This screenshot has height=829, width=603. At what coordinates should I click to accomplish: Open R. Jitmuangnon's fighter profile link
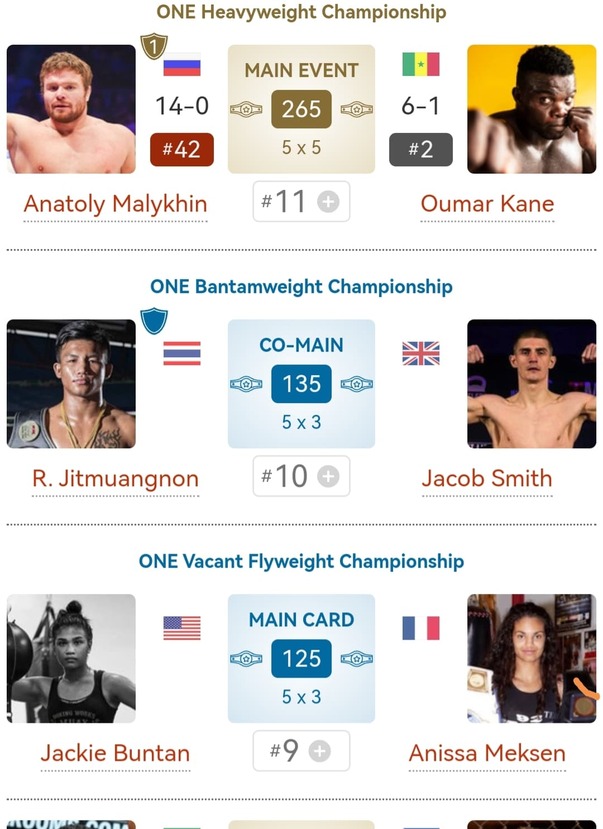coord(115,479)
